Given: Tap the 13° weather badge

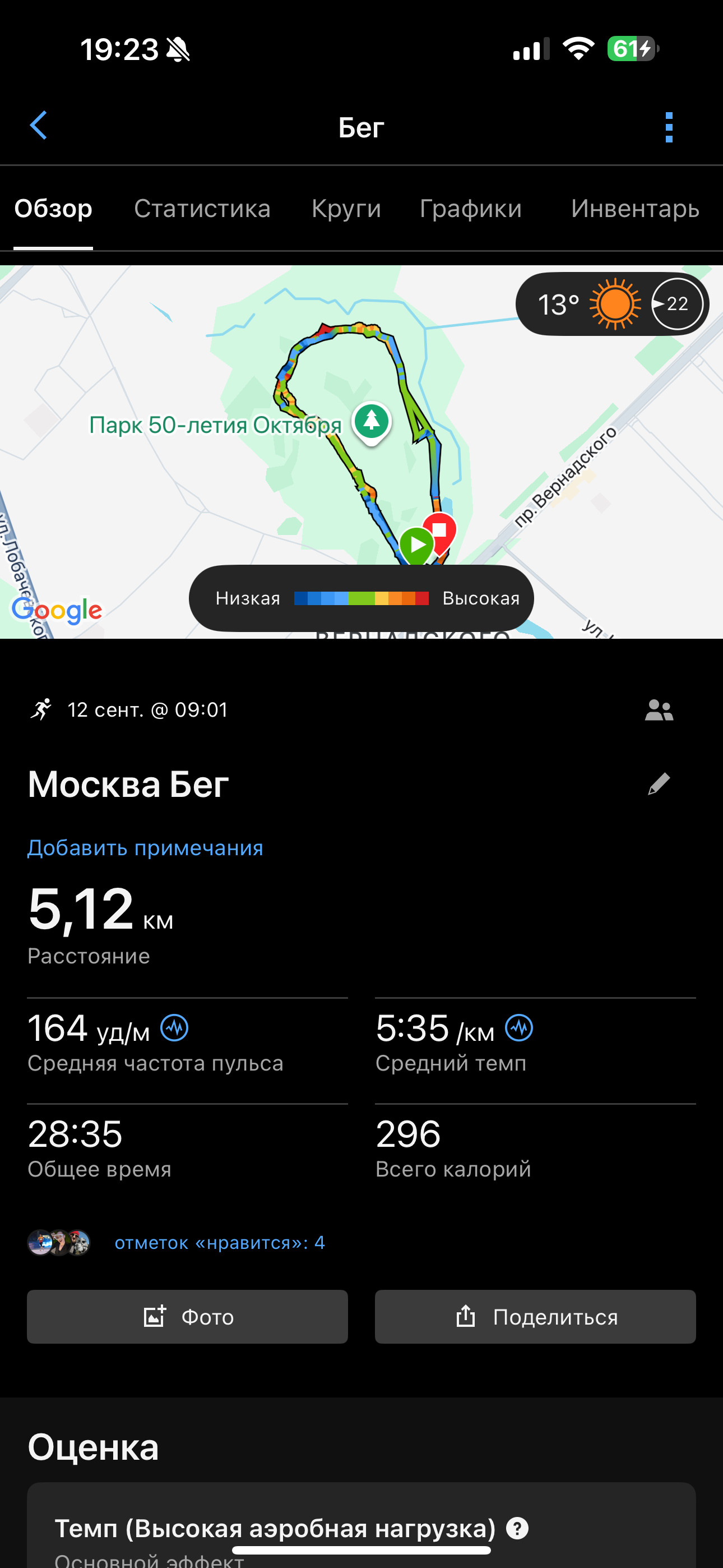Looking at the screenshot, I should coord(611,304).
